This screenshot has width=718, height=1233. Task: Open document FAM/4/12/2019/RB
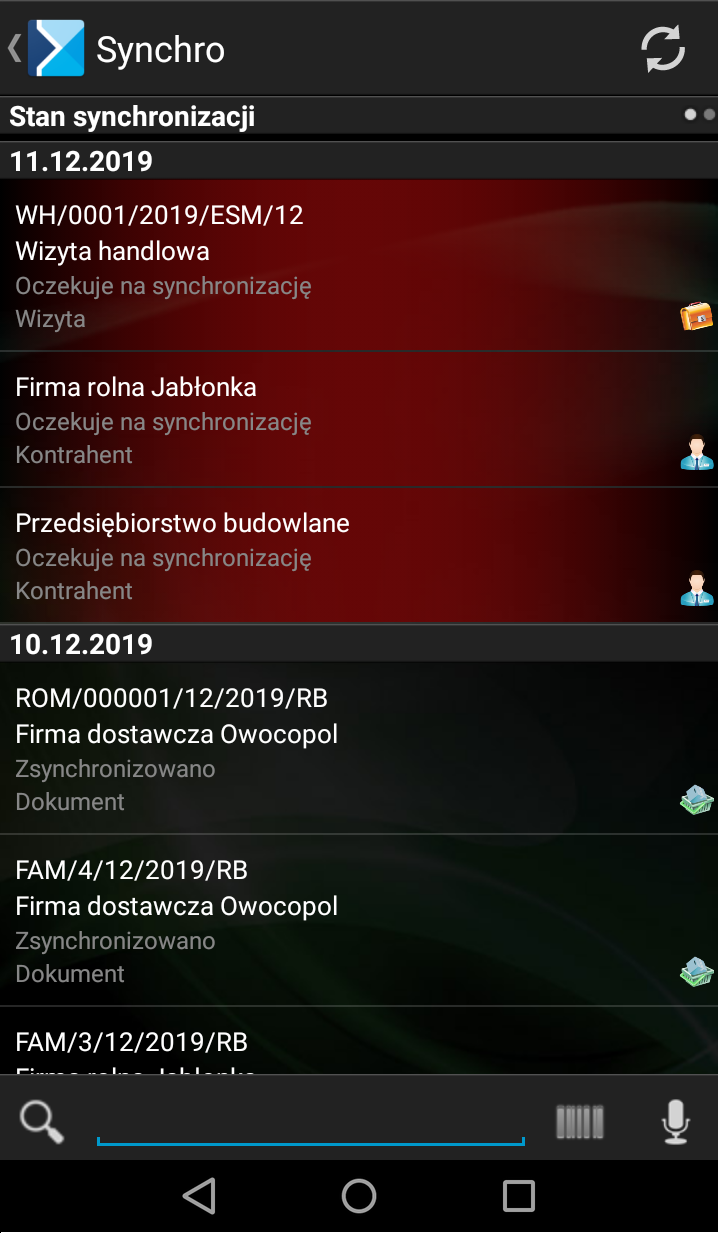coord(359,920)
